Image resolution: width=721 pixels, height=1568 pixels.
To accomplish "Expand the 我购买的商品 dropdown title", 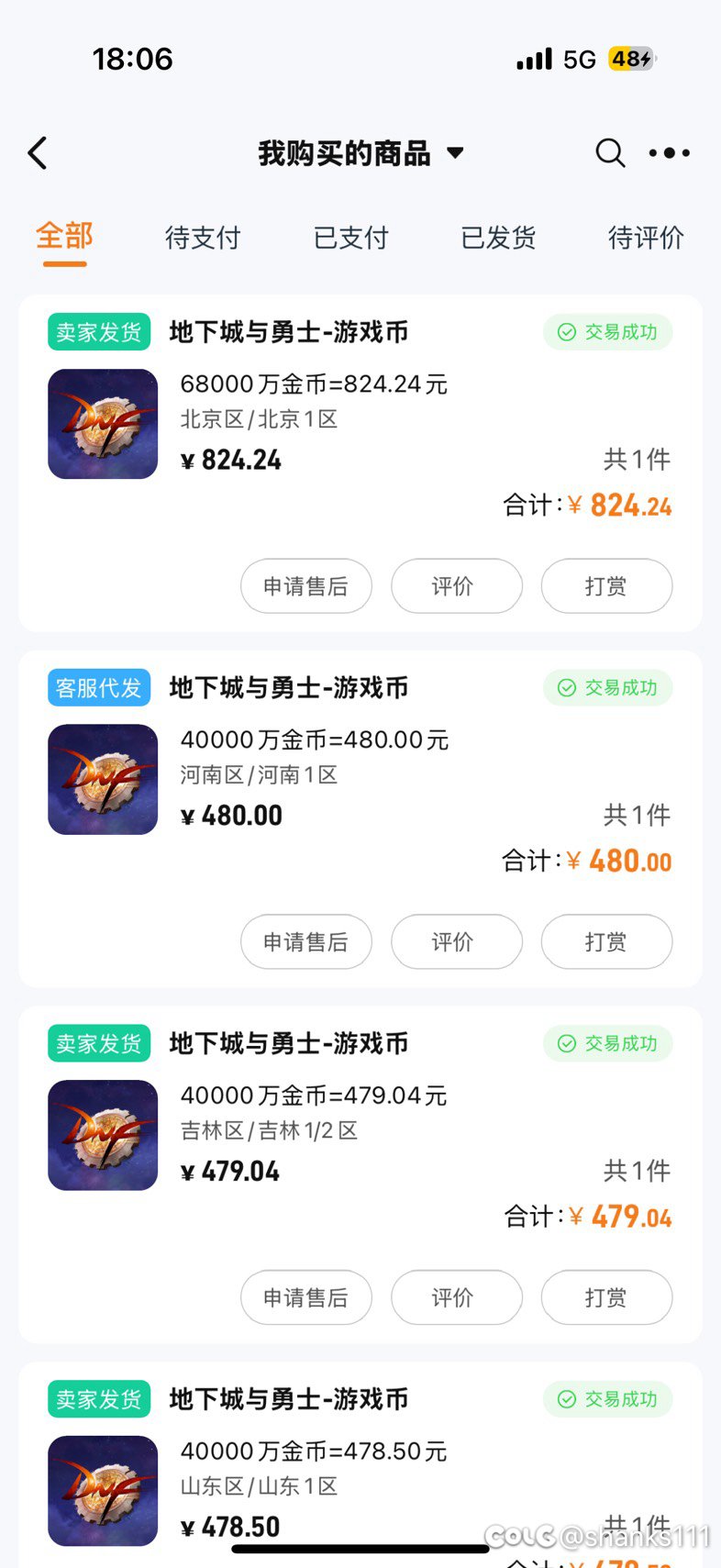I will pyautogui.click(x=360, y=153).
